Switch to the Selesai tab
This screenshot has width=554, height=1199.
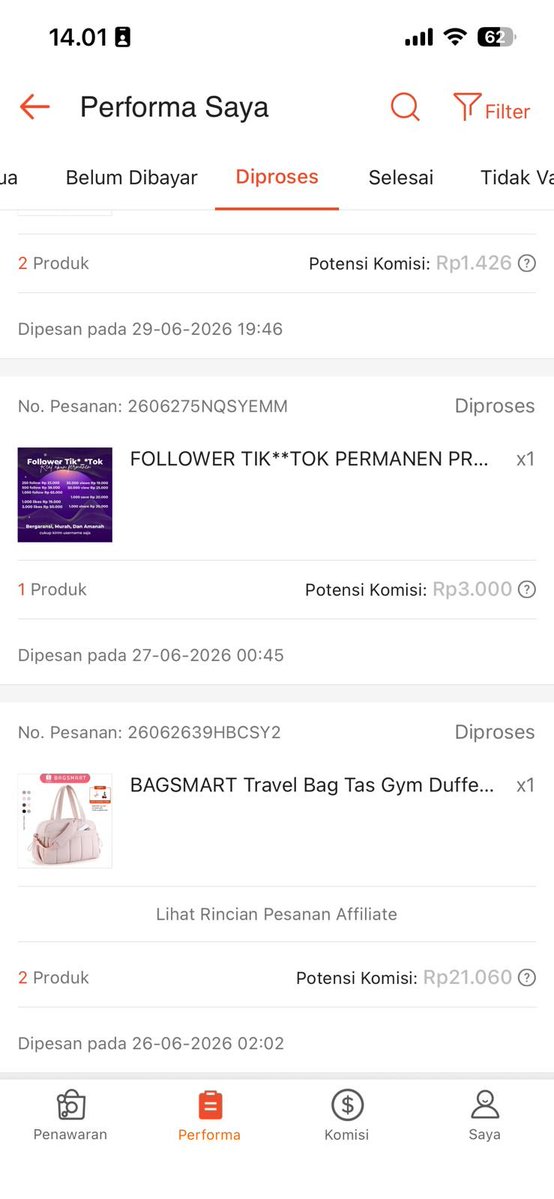pyautogui.click(x=401, y=177)
